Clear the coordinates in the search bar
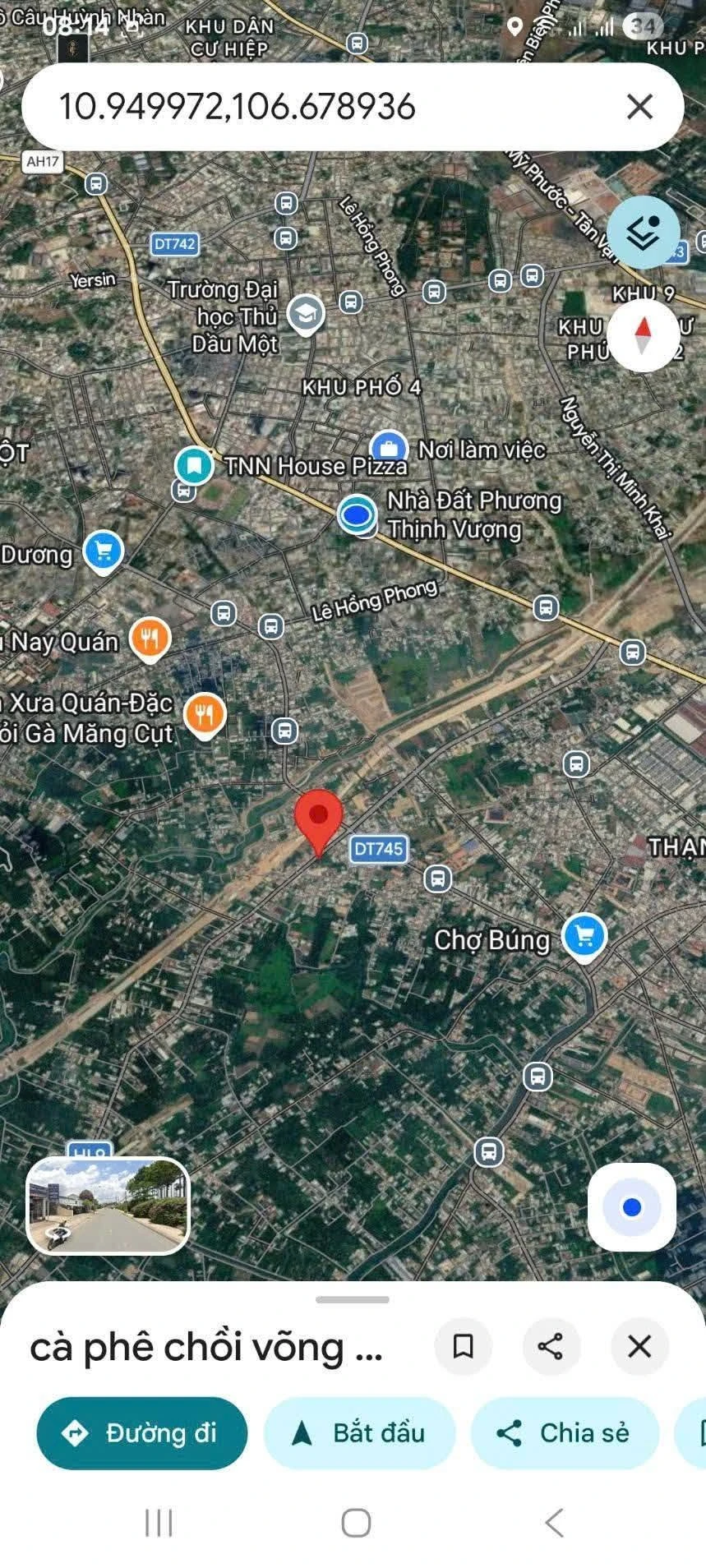706x1568 pixels. [x=639, y=107]
